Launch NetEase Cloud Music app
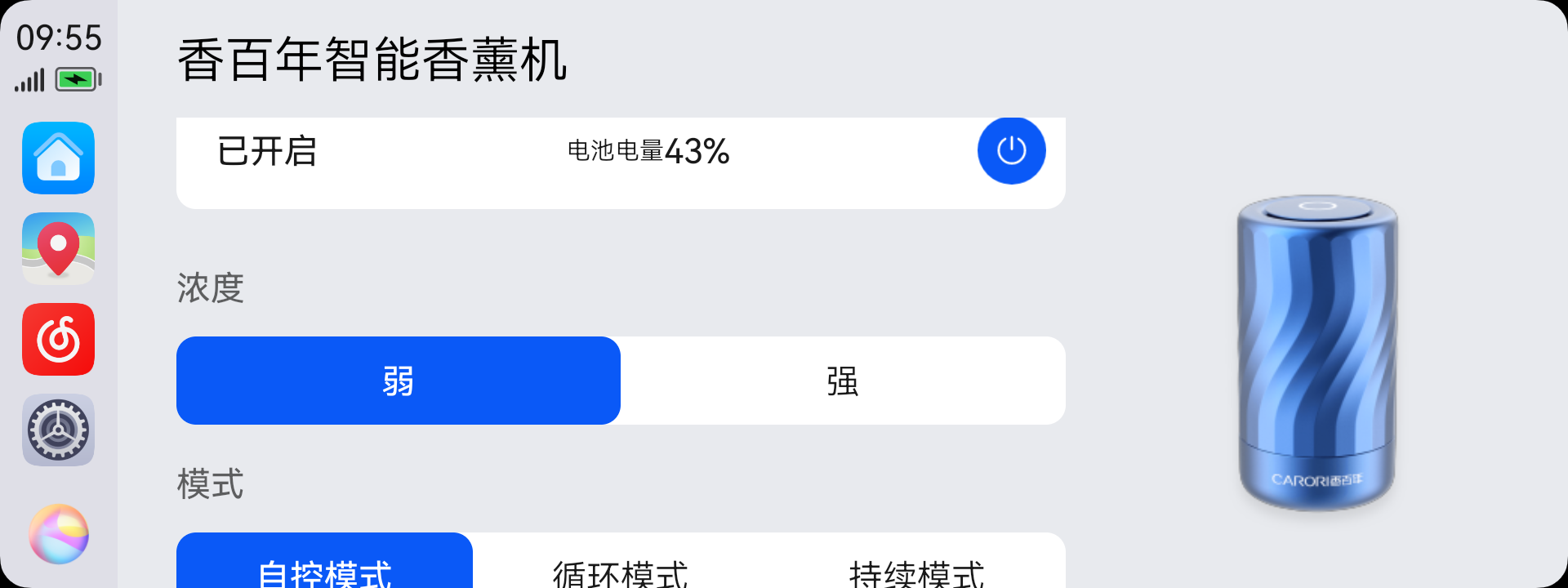The width and height of the screenshot is (1568, 588). 58,339
